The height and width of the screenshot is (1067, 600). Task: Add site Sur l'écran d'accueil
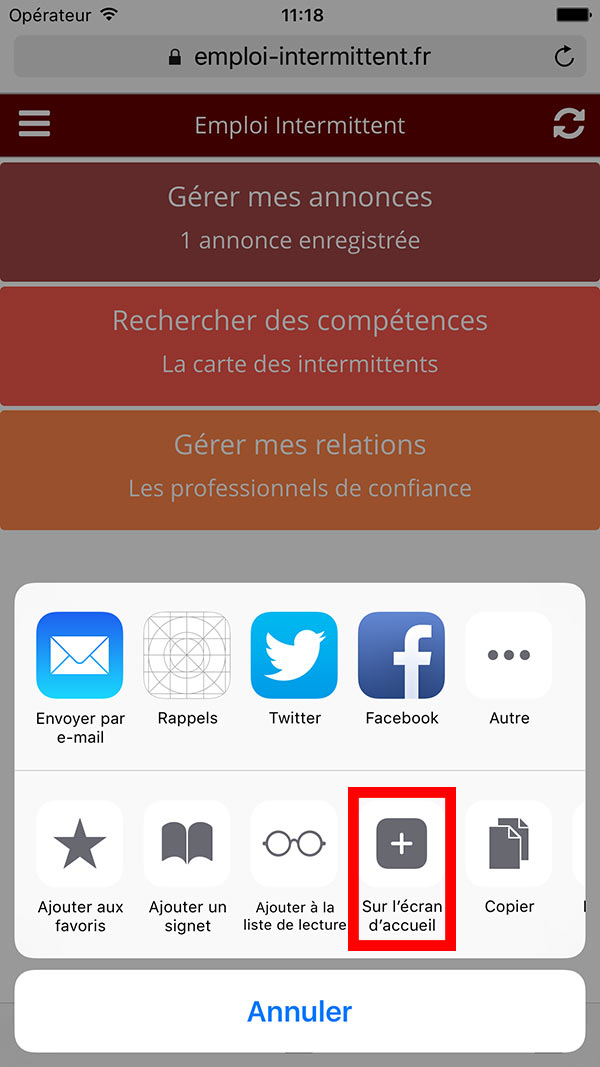point(401,843)
